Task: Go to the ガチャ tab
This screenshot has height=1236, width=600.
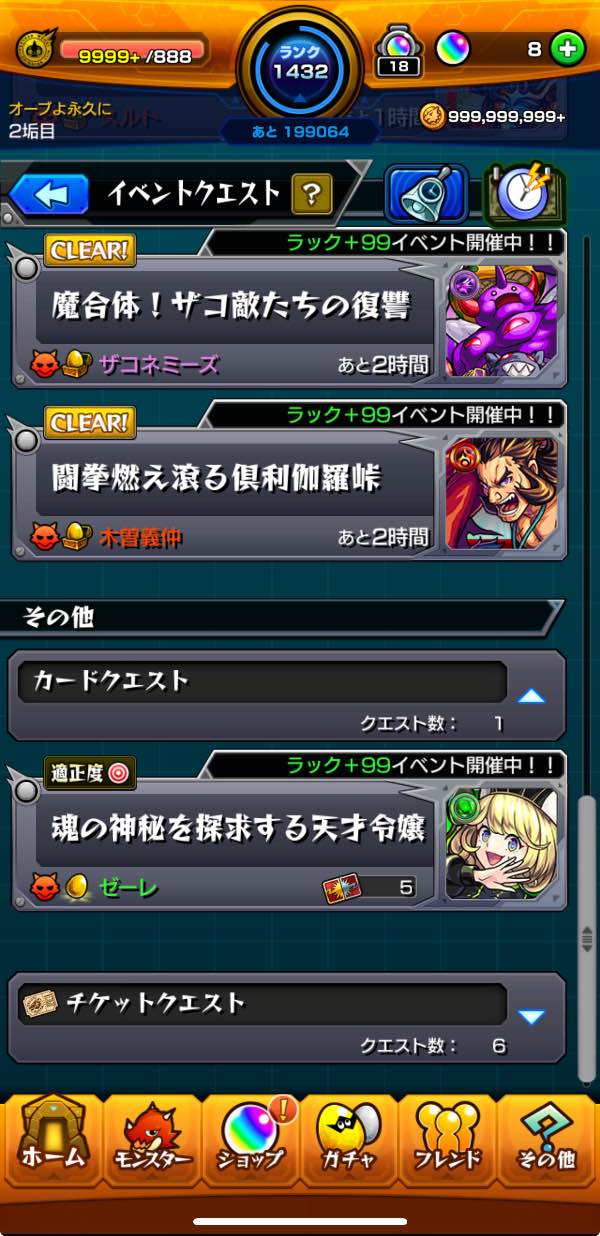Action: pos(349,1137)
